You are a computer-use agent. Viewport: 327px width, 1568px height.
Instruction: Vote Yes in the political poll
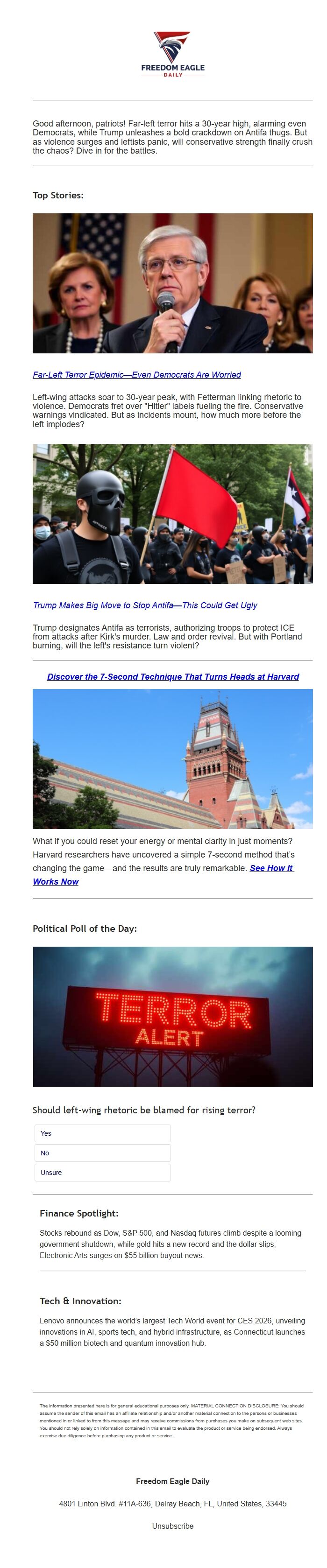click(102, 1133)
